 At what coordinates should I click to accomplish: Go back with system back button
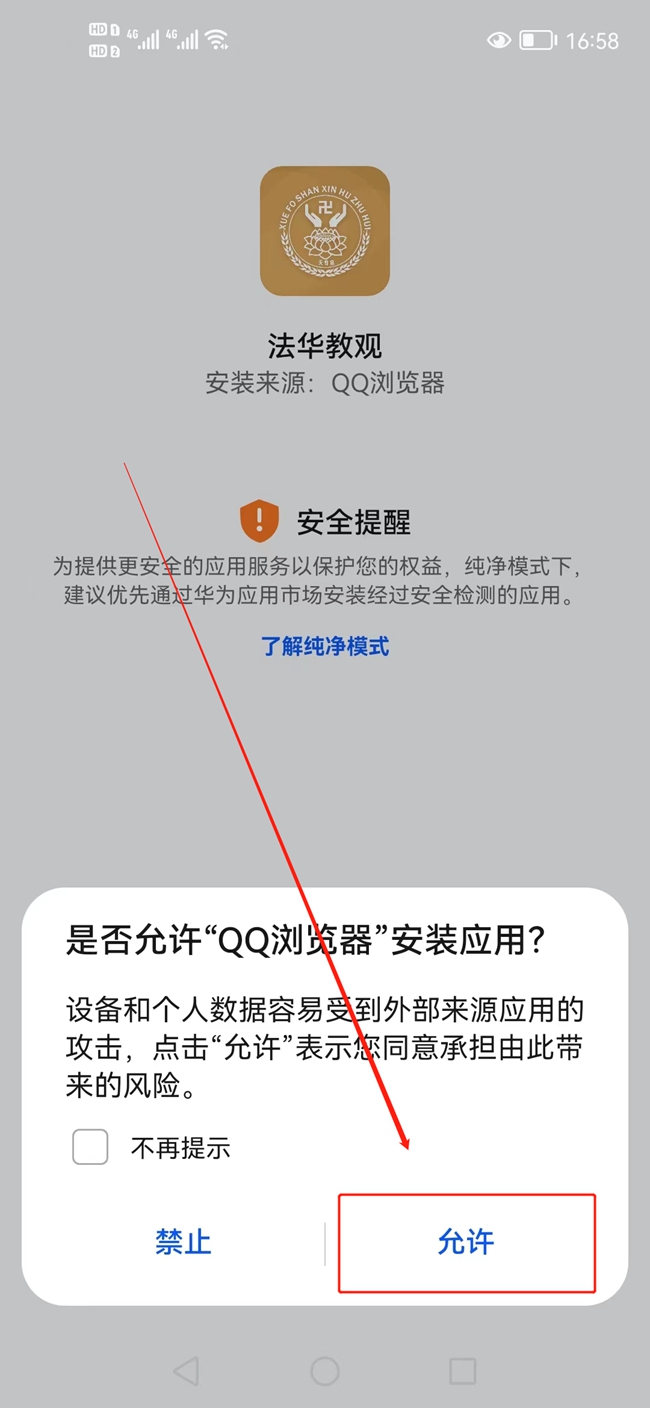(x=186, y=1371)
